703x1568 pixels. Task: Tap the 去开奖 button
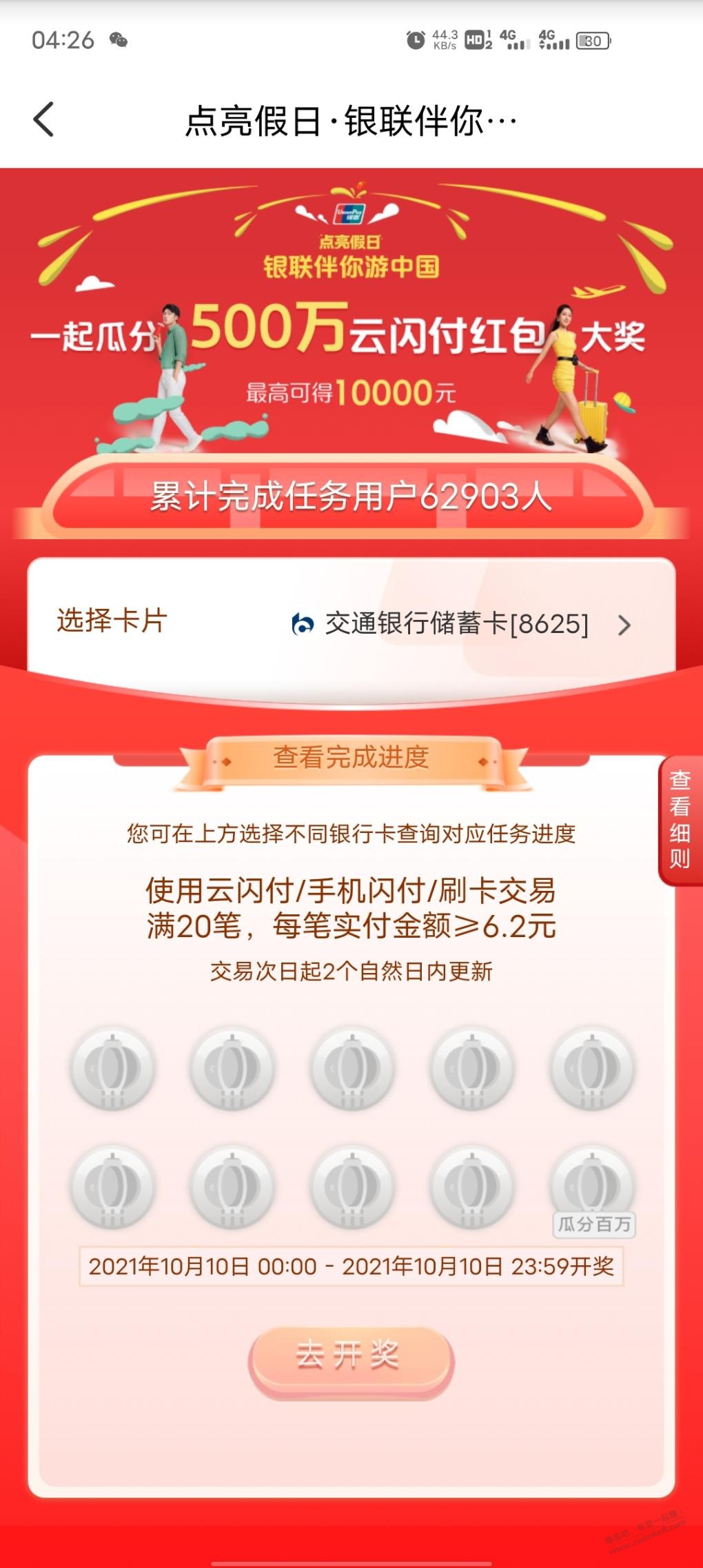[x=350, y=1354]
